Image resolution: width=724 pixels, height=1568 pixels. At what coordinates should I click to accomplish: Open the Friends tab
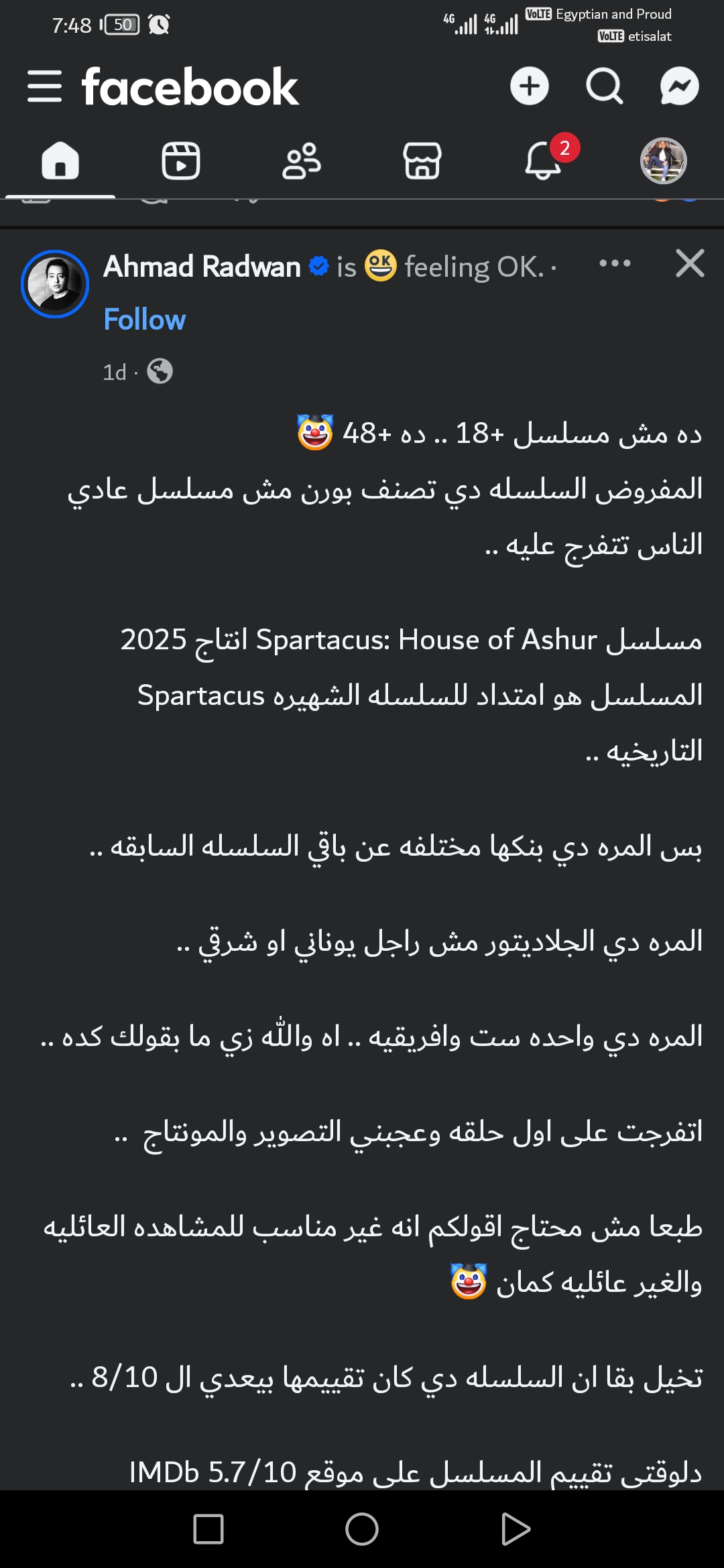point(302,161)
